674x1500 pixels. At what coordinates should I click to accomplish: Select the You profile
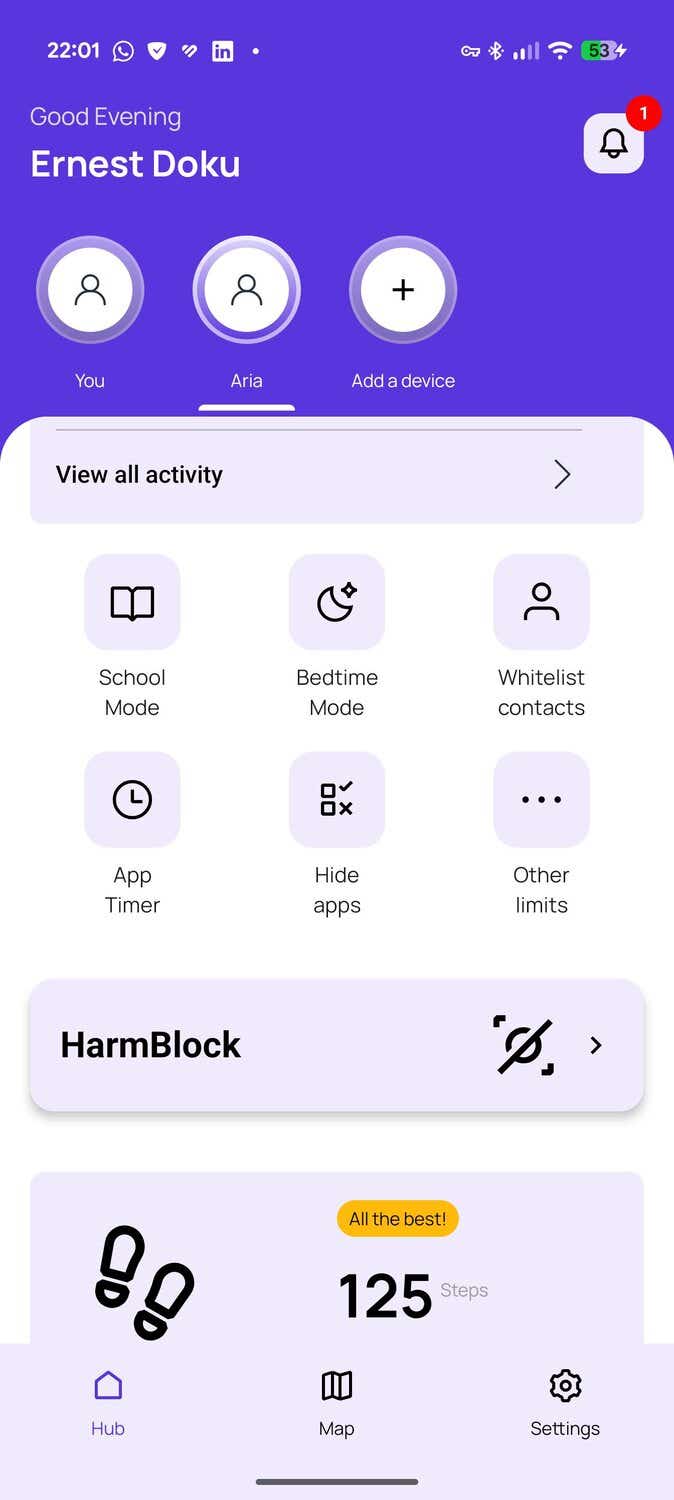pyautogui.click(x=90, y=290)
